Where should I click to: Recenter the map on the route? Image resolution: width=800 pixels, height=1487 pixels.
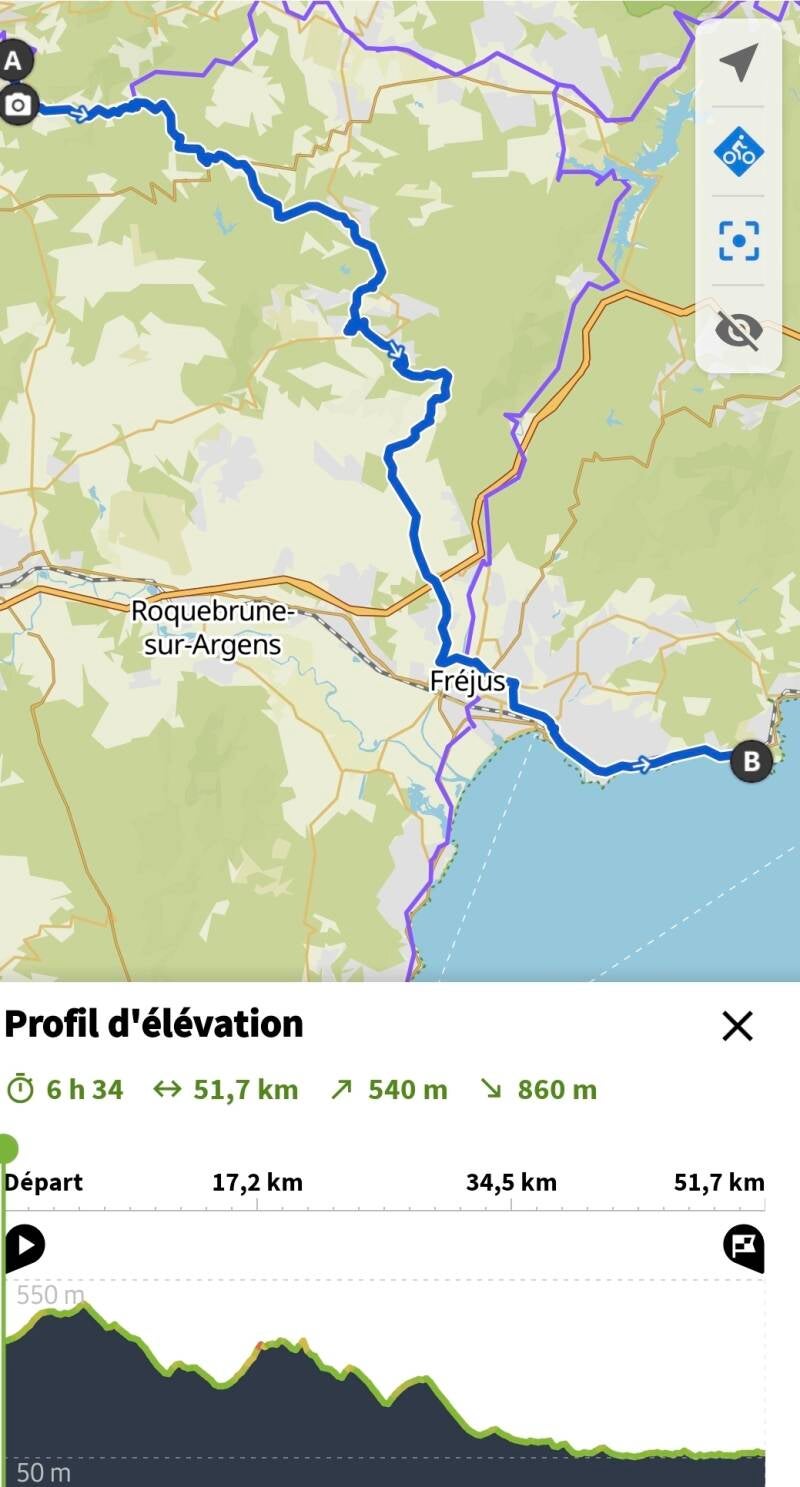[738, 241]
